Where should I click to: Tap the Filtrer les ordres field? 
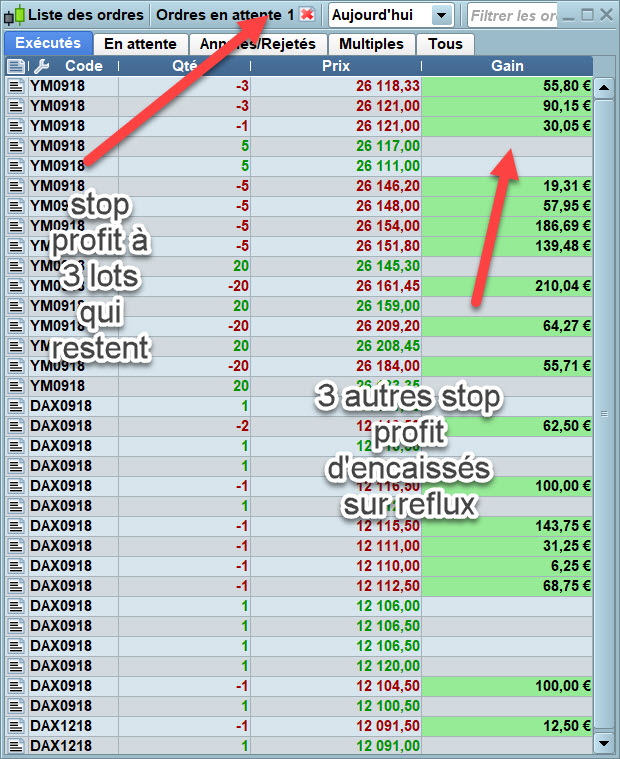click(x=514, y=16)
